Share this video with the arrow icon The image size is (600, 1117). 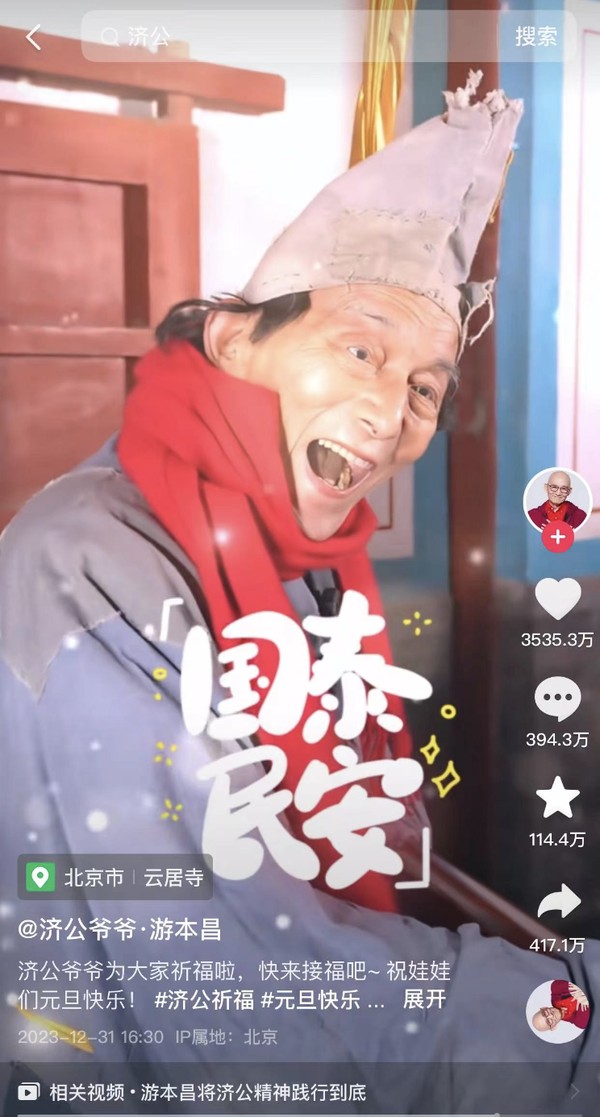[557, 901]
